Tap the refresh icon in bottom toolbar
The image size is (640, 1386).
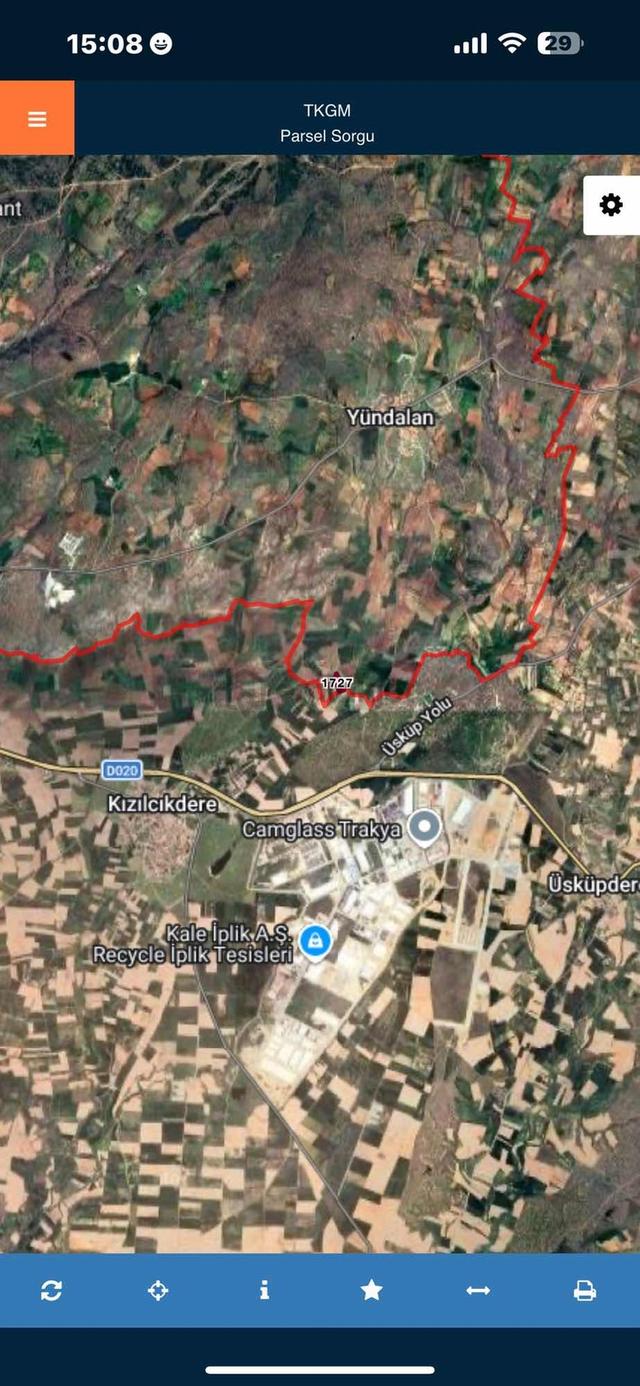coord(51,1290)
